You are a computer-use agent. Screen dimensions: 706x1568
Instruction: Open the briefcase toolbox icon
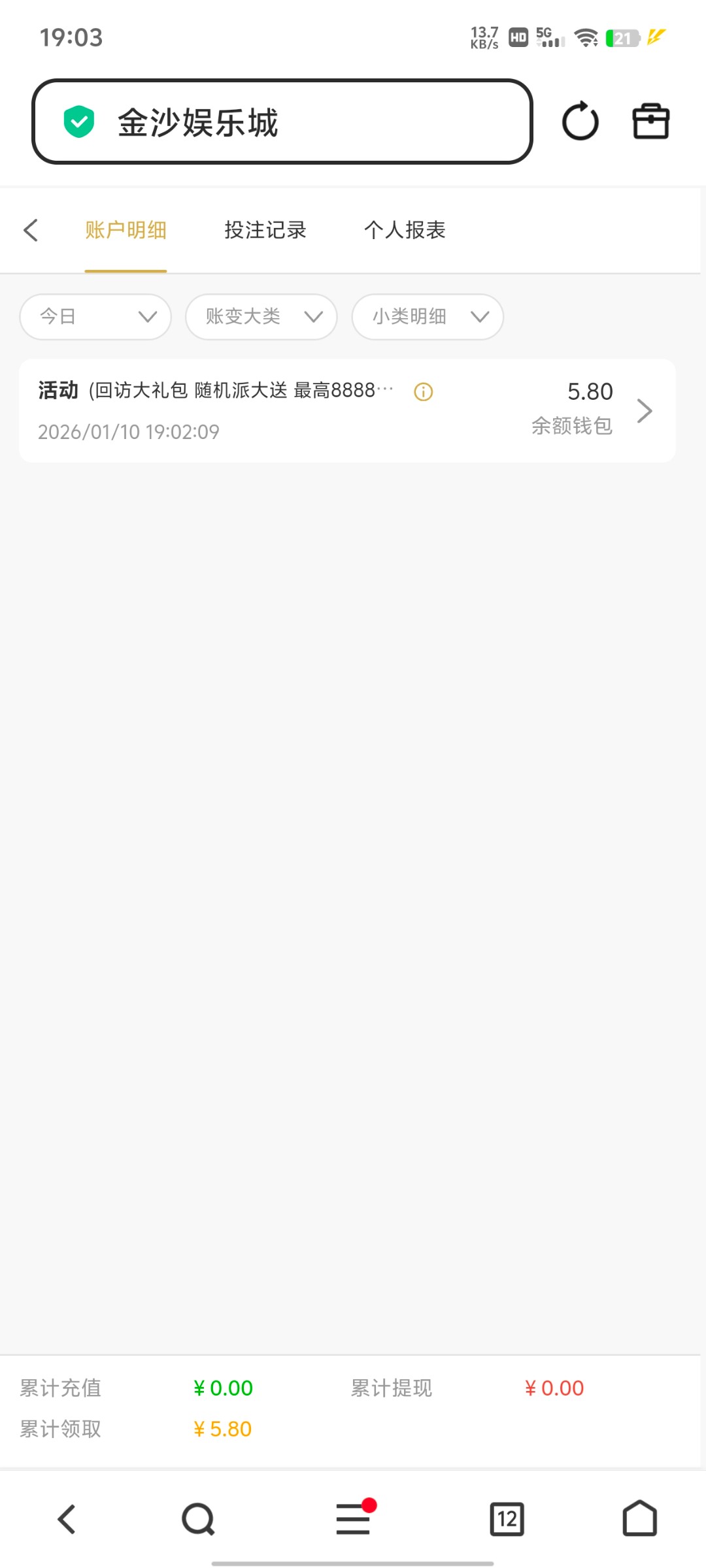pos(650,122)
